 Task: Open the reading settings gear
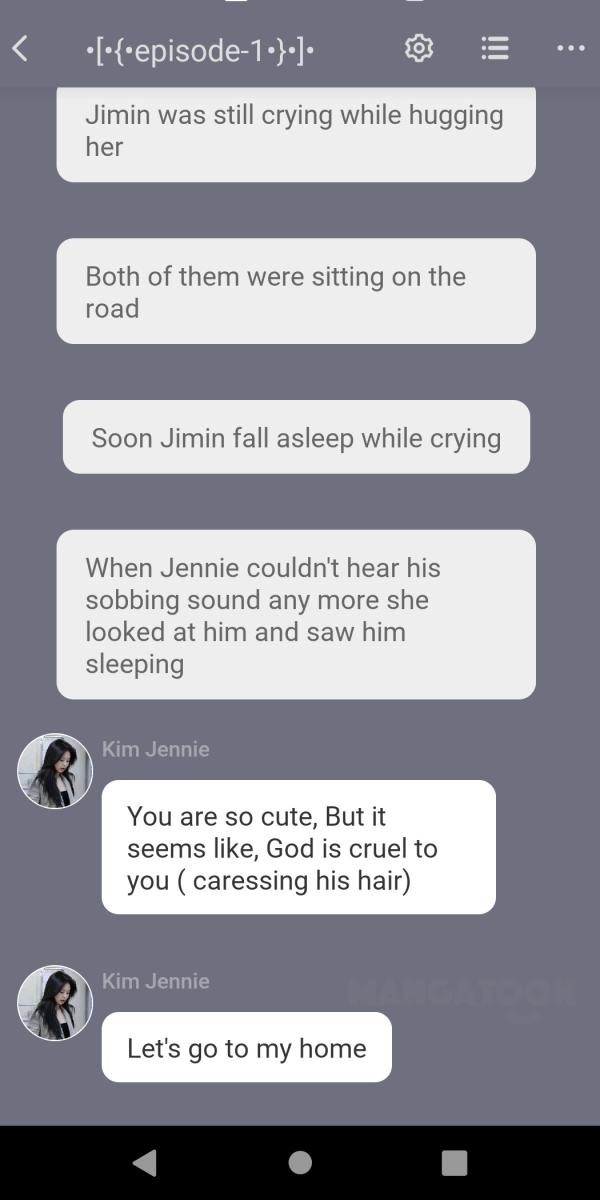[419, 48]
